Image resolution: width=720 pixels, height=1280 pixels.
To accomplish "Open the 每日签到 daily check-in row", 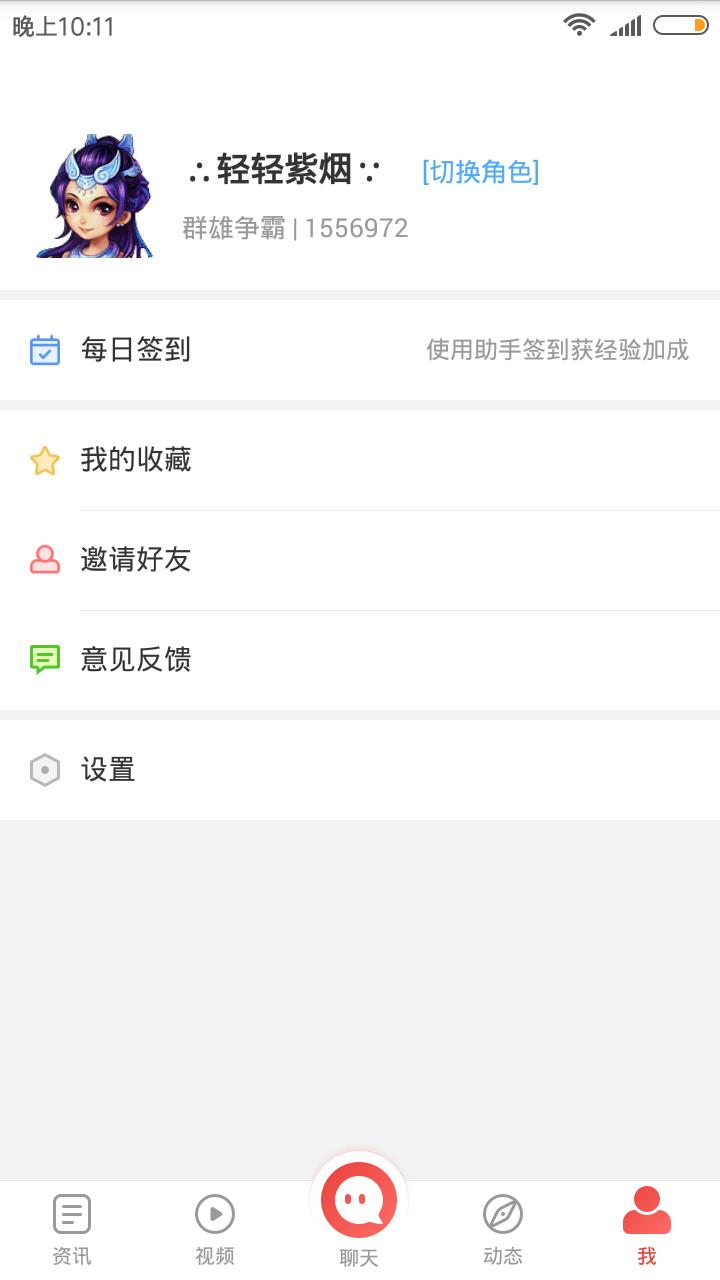I will (360, 350).
